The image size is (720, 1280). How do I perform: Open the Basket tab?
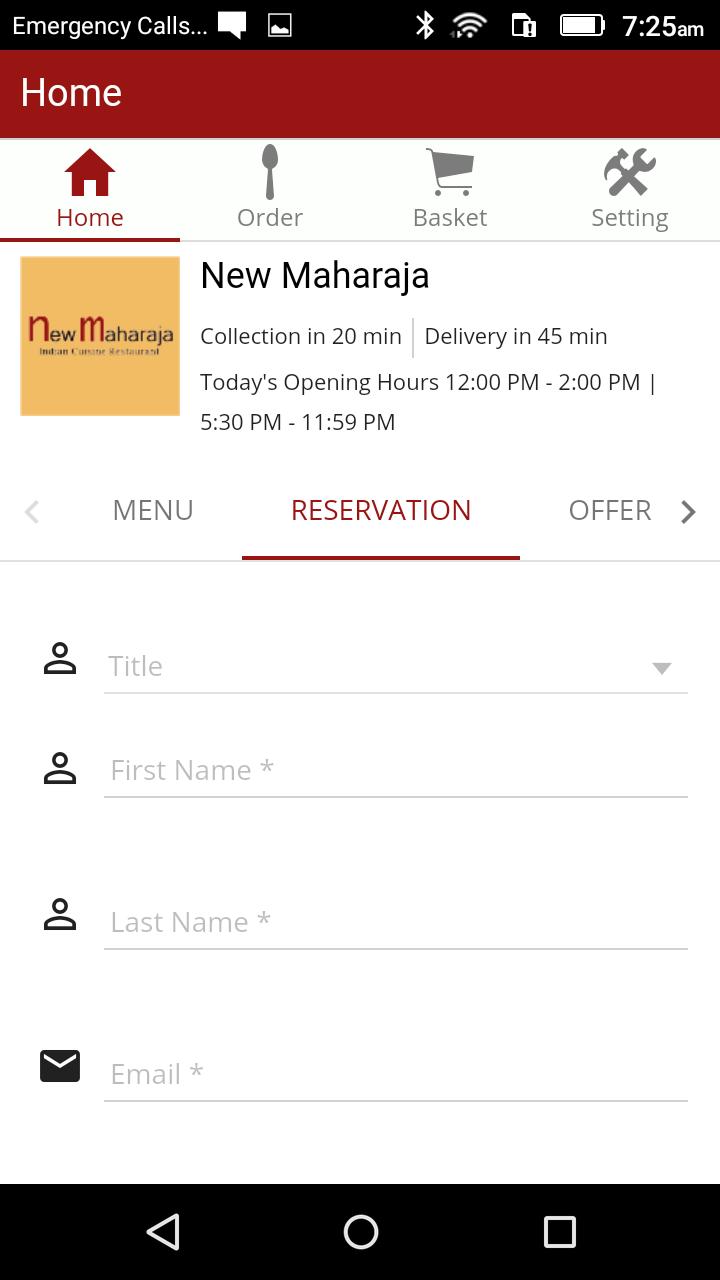[x=450, y=190]
